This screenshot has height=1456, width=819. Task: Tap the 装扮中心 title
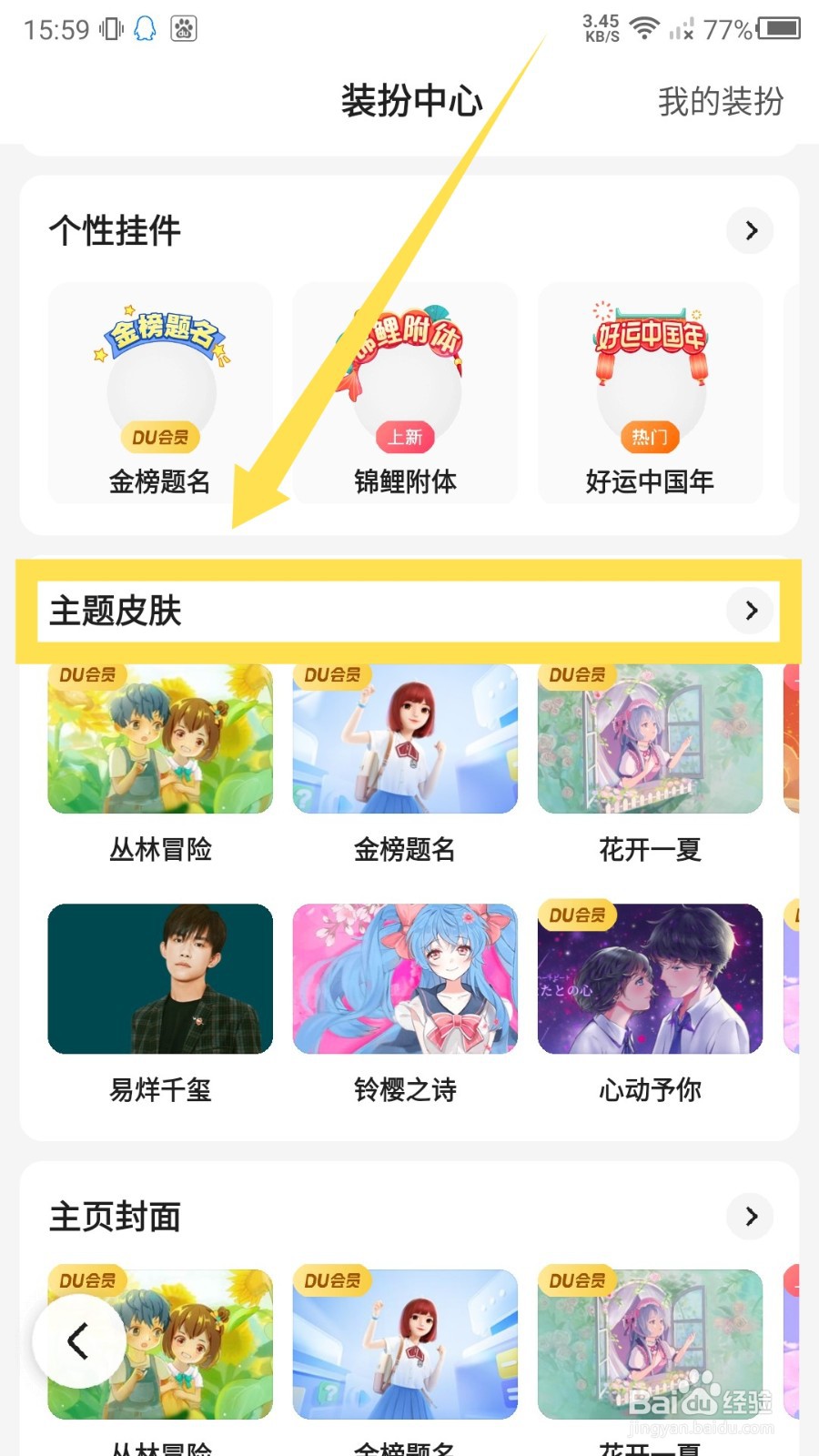(409, 103)
